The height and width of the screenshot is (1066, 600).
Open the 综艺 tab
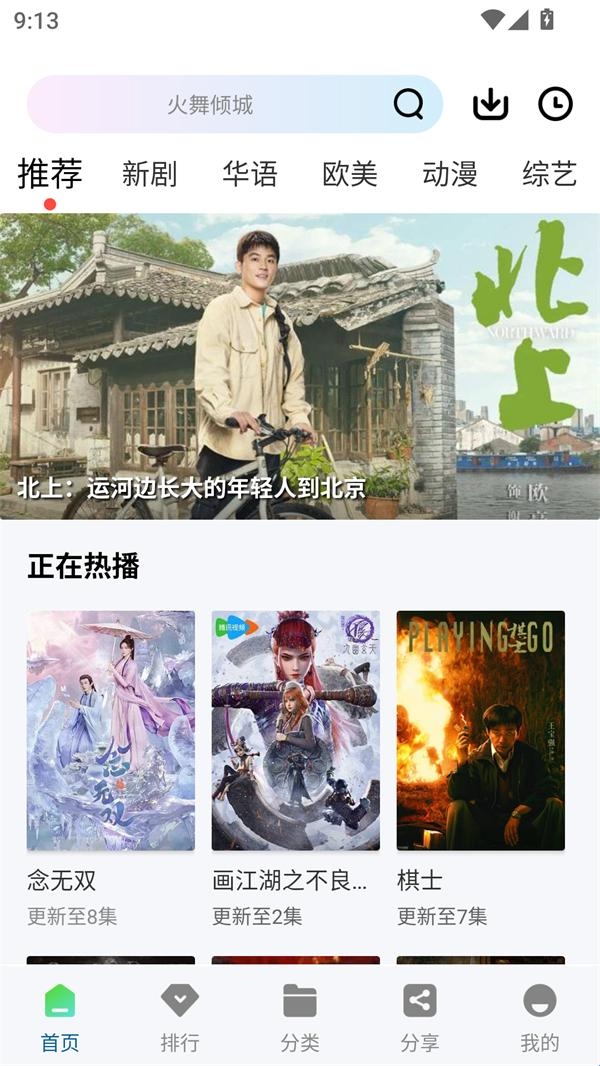pos(549,175)
